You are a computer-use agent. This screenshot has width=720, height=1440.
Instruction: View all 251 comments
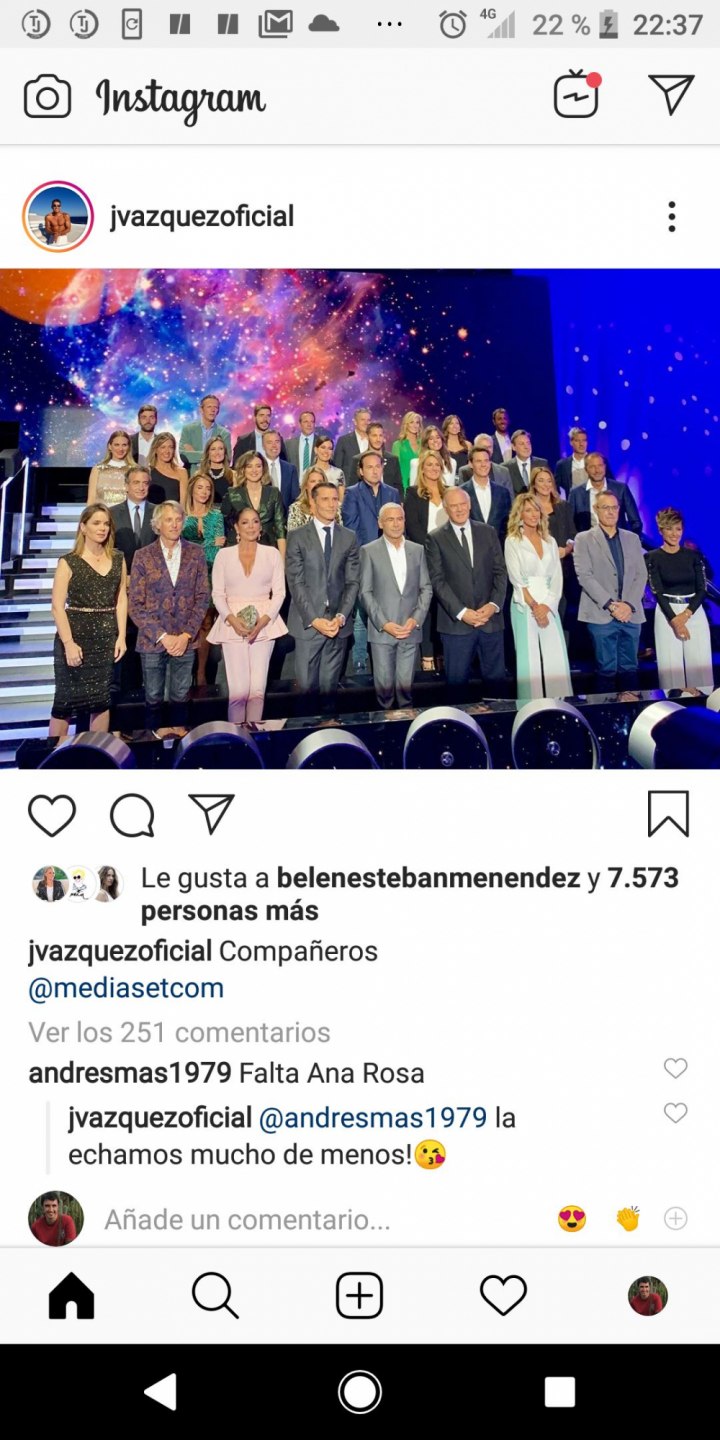point(179,1032)
